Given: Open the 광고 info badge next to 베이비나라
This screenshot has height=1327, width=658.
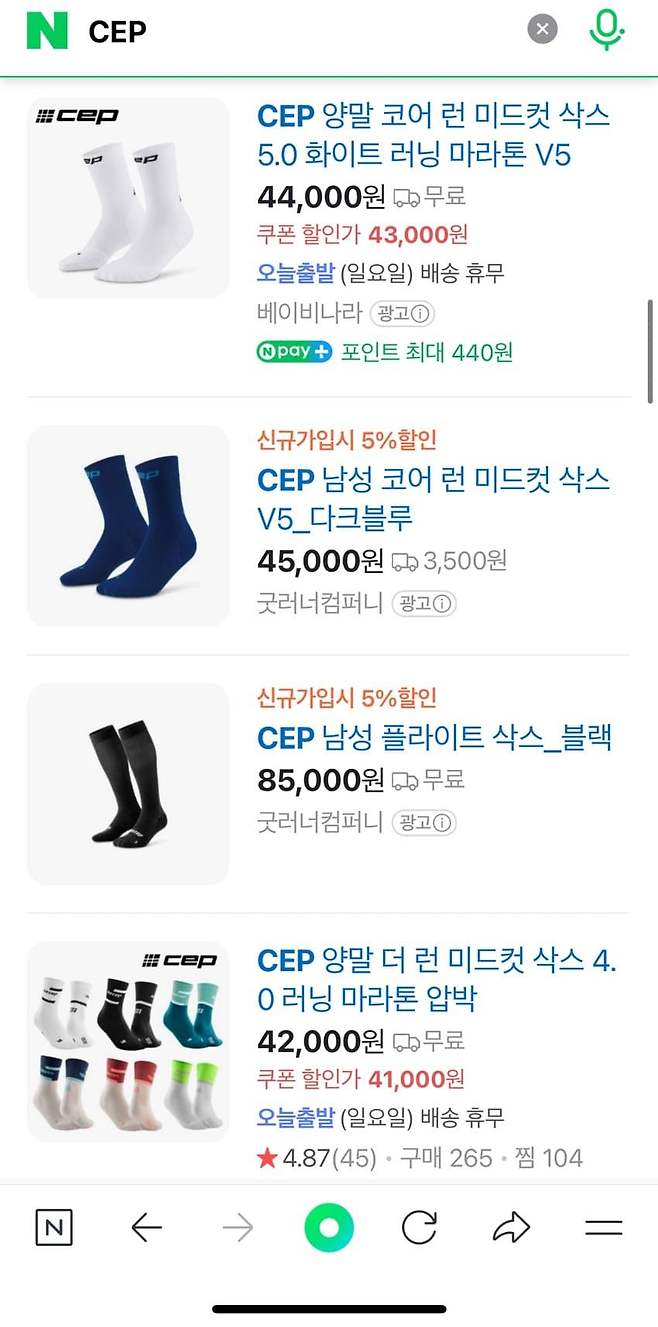Looking at the screenshot, I should point(403,314).
